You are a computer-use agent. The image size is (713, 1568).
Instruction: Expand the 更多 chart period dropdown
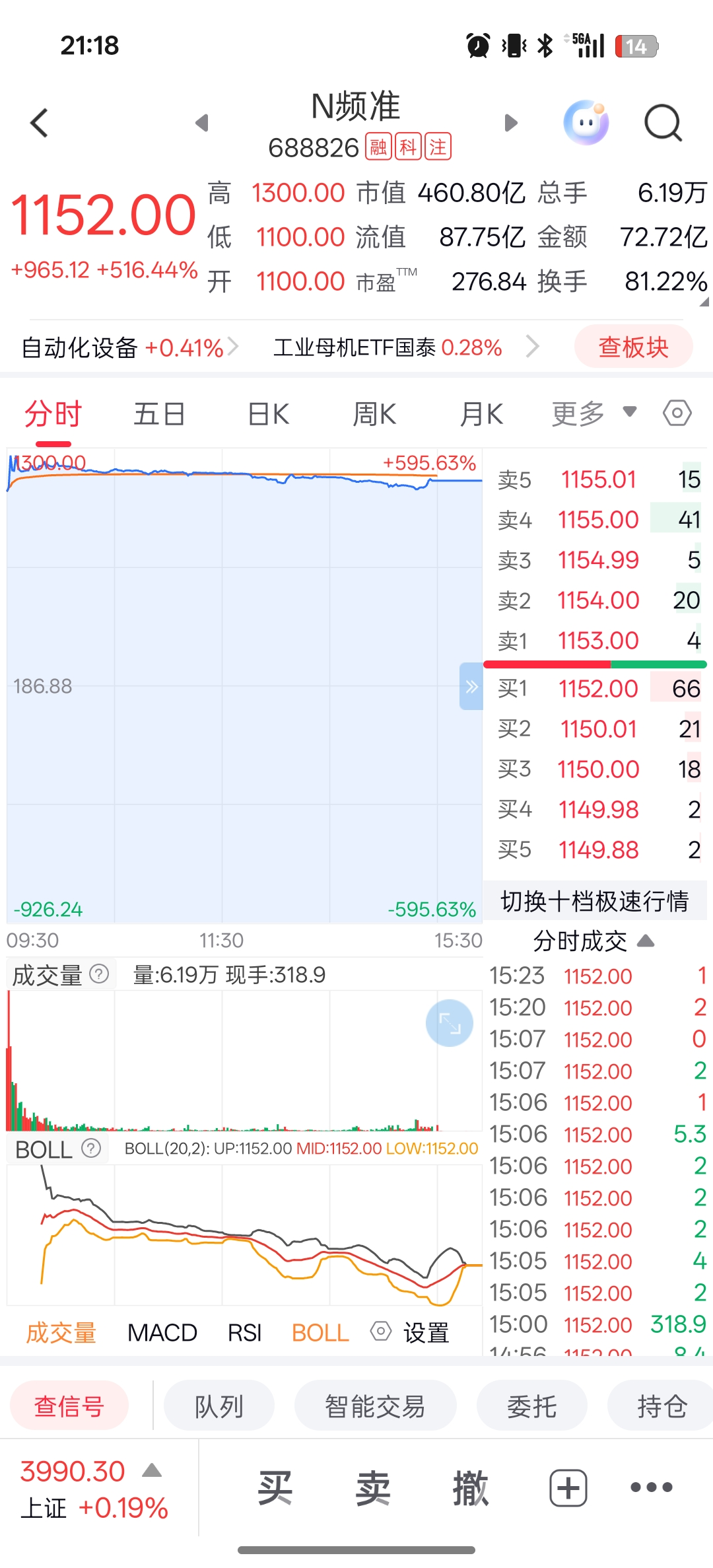594,414
